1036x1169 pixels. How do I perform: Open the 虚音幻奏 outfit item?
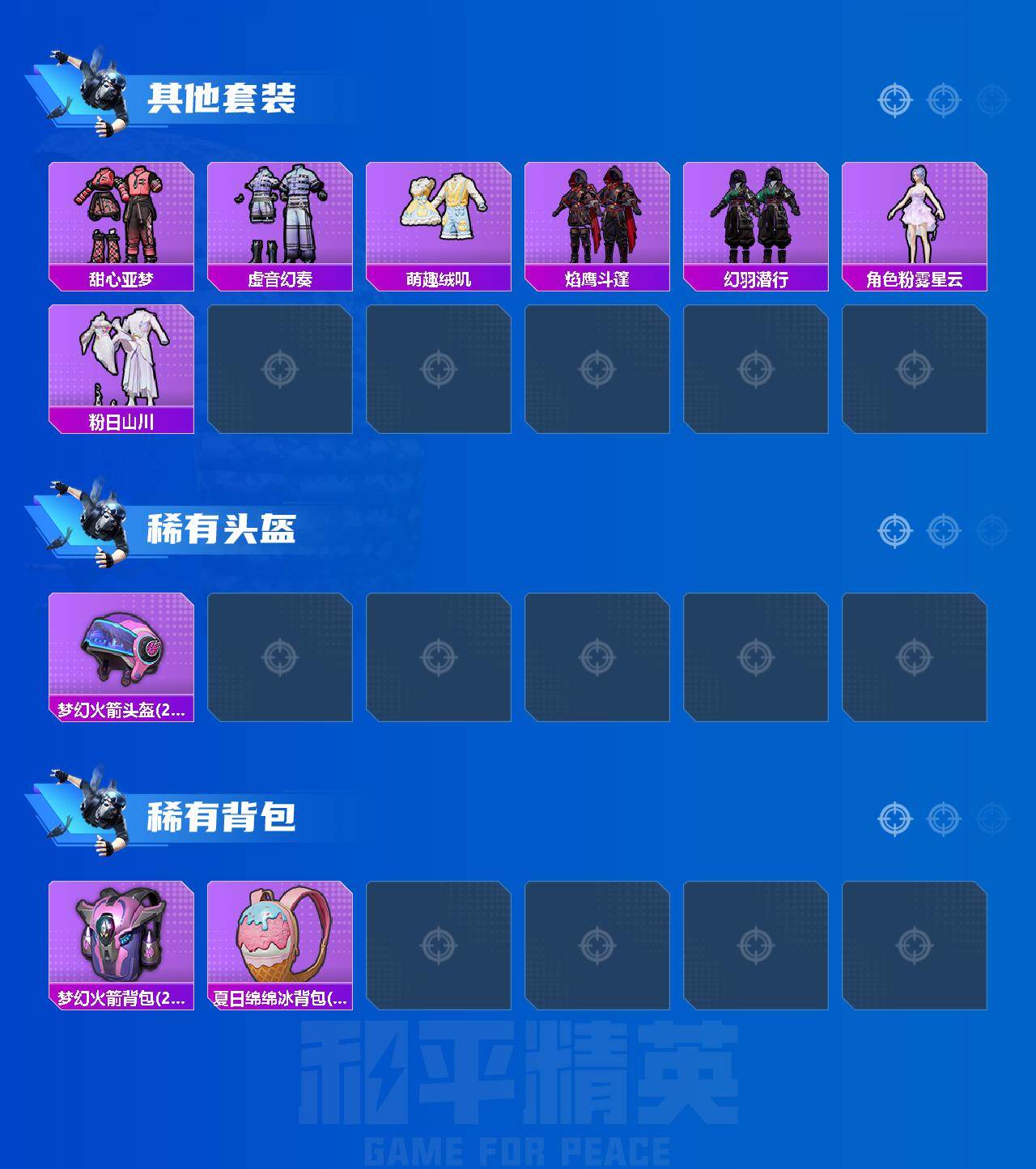pyautogui.click(x=279, y=219)
